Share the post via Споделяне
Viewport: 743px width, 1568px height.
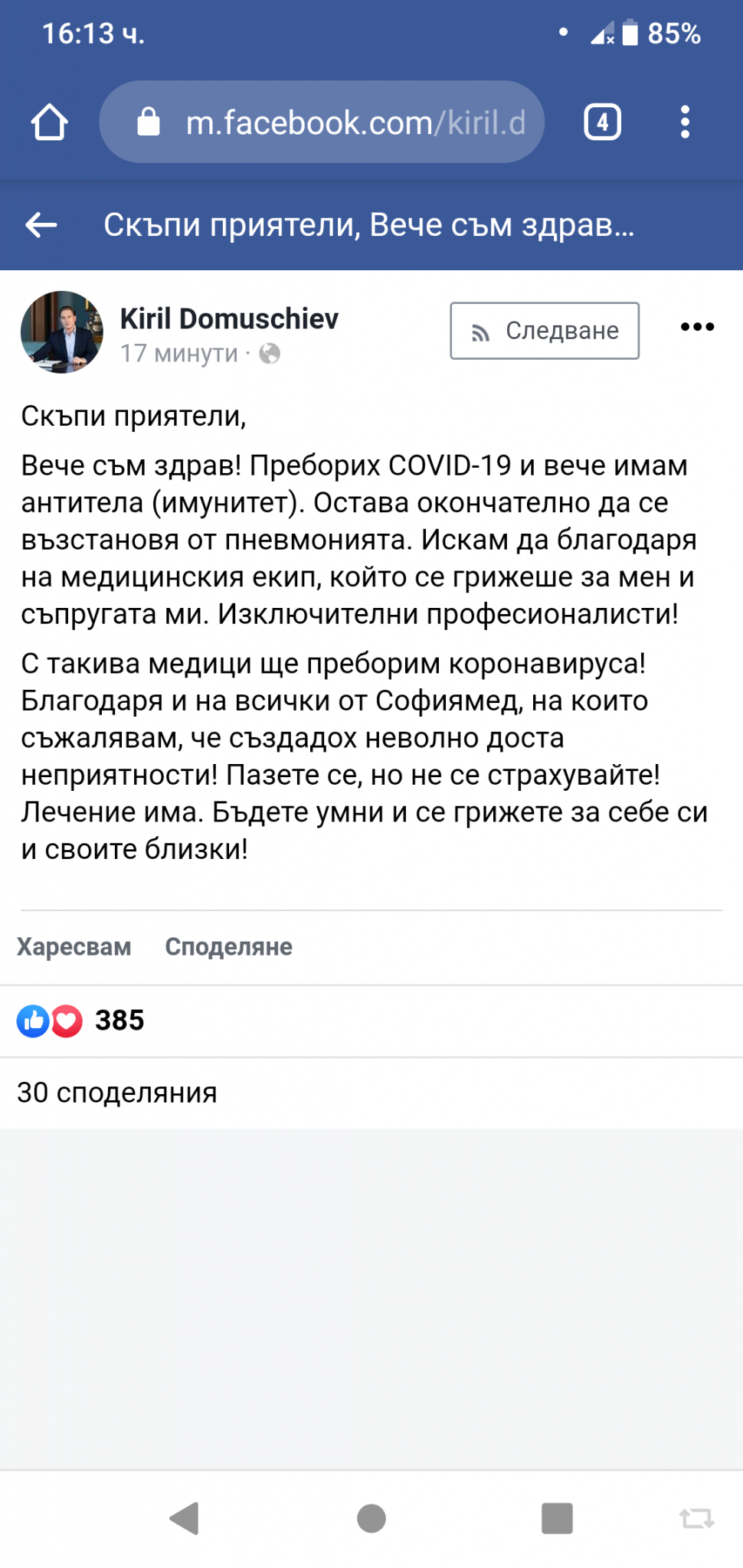[x=229, y=947]
